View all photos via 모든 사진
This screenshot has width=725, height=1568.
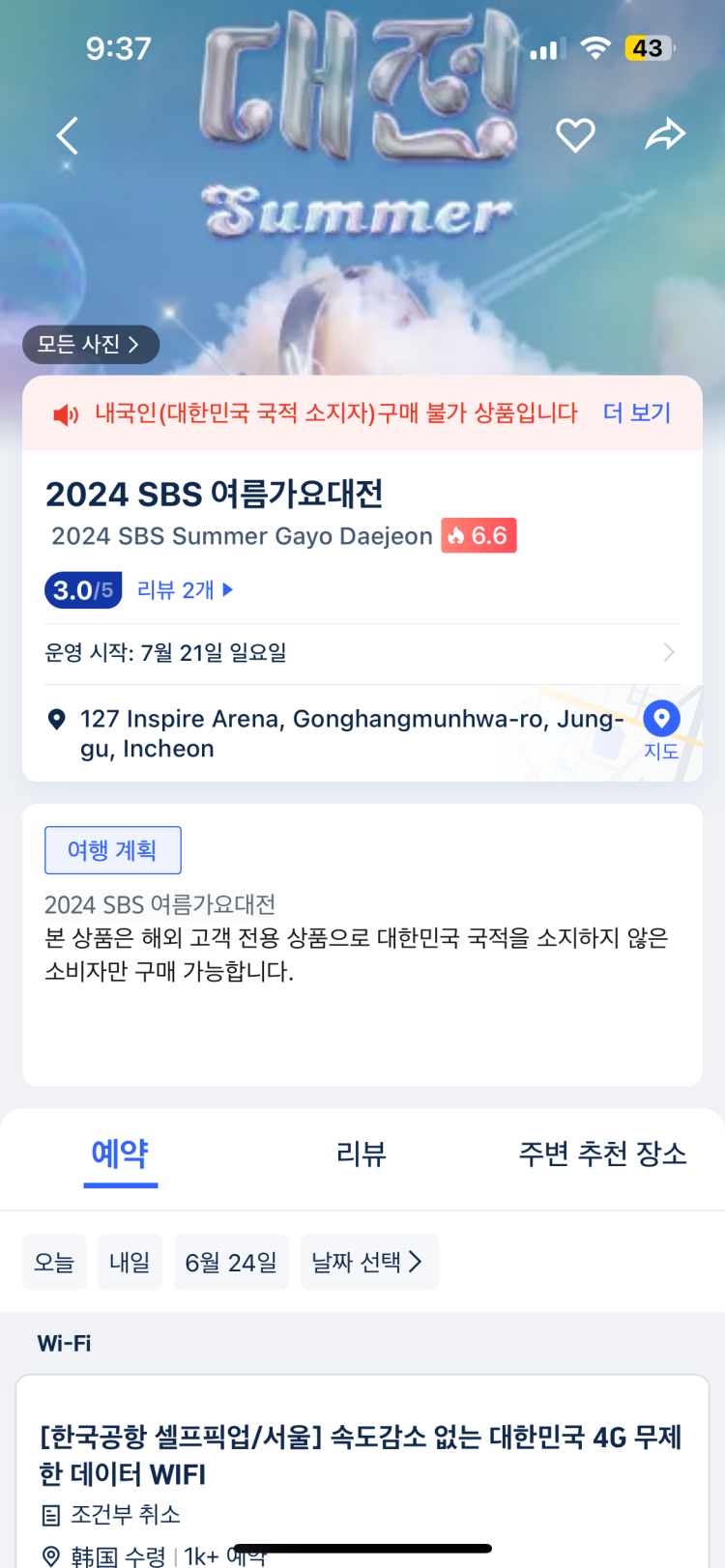[91, 344]
